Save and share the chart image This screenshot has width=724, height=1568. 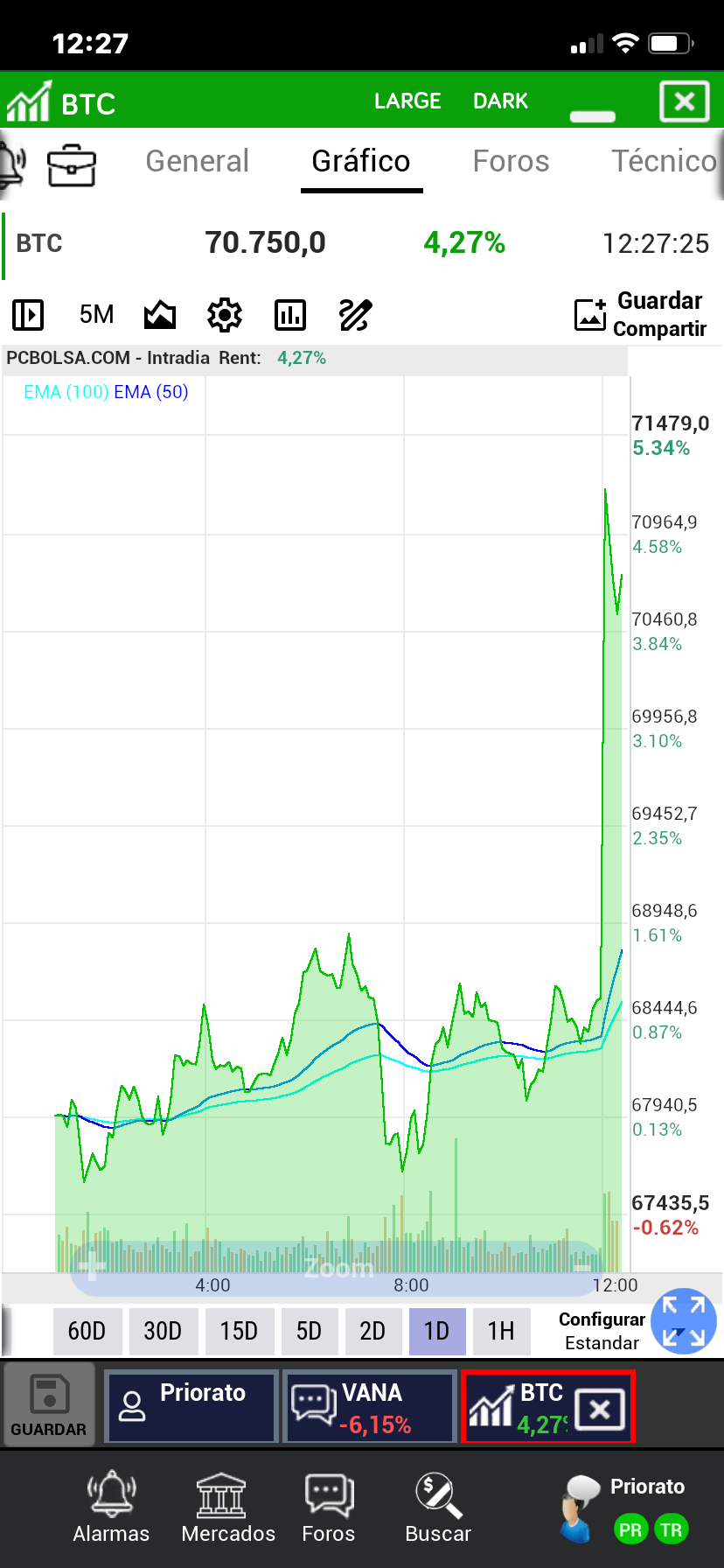640,314
